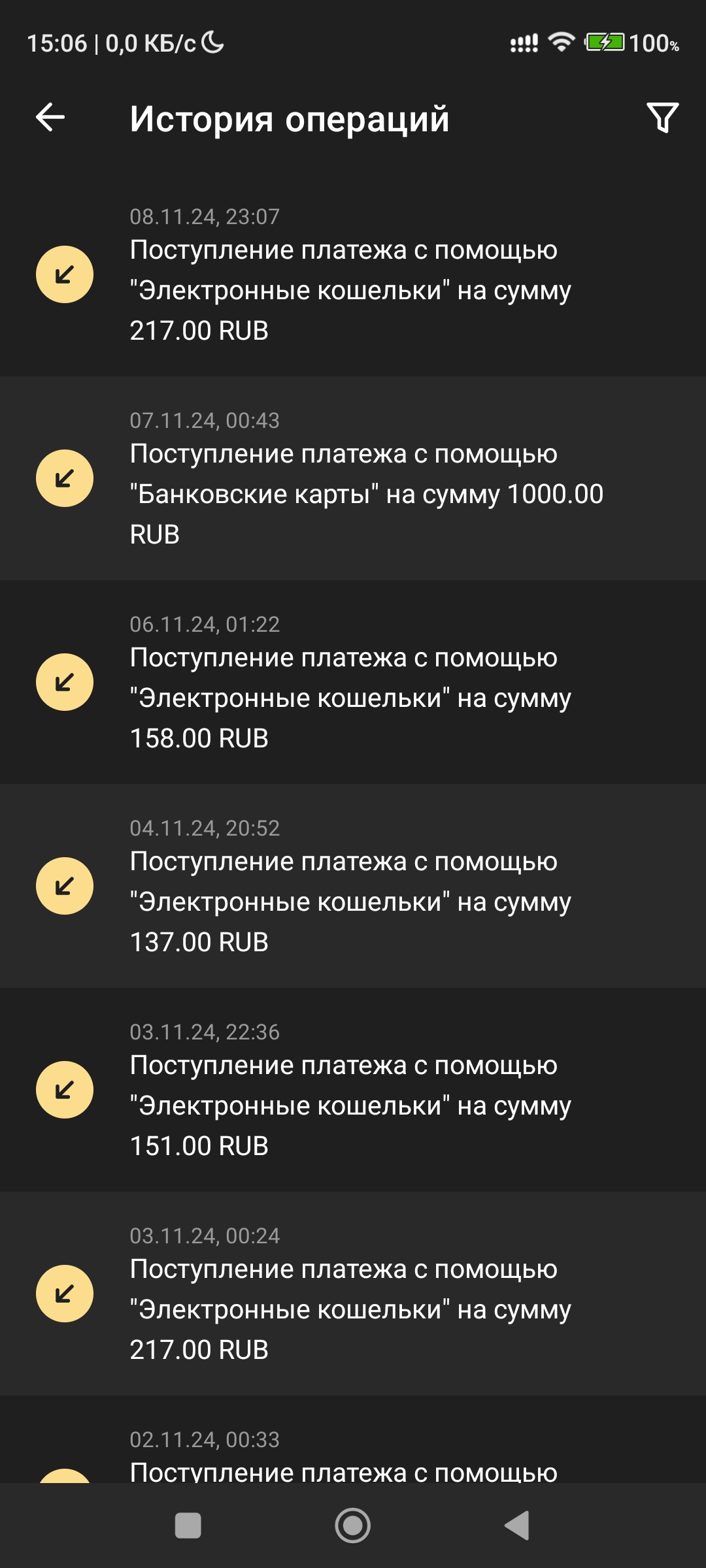View the 03.11.24, 00:24 payment of 217.00 RUB
Screen dimensions: 706x1568
pyautogui.click(x=353, y=1294)
